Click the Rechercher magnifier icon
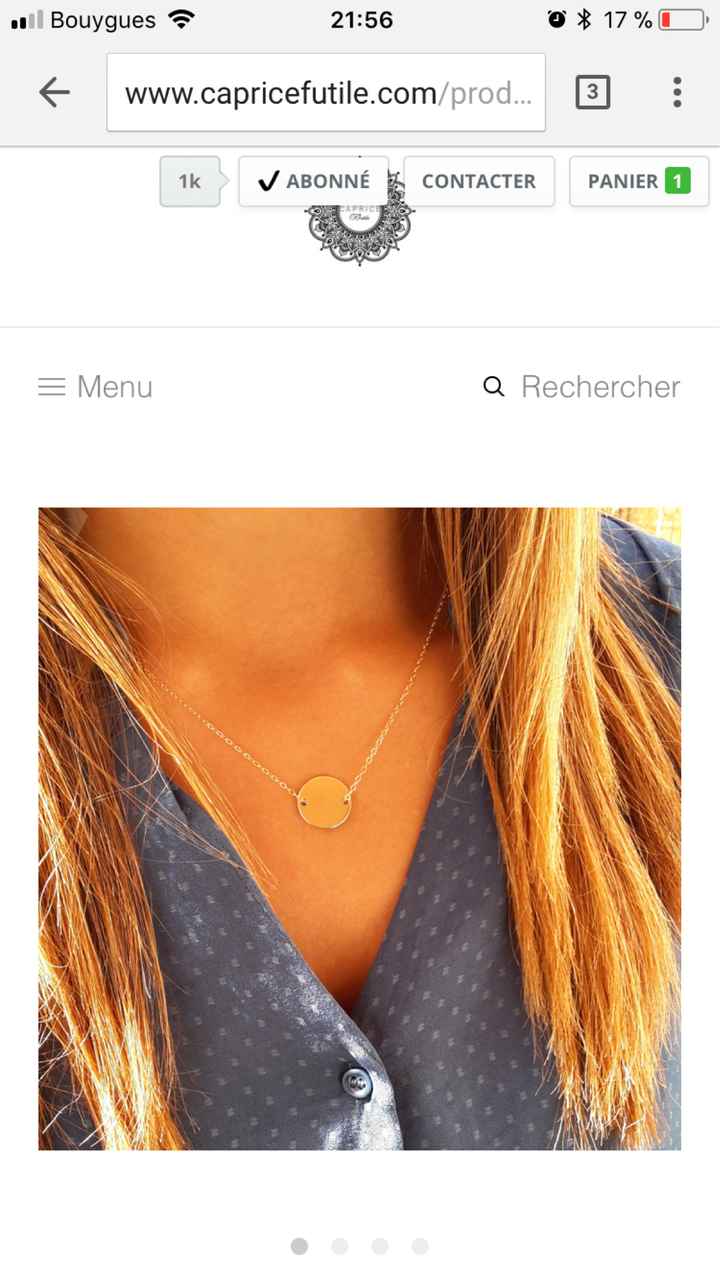Viewport: 720px width, 1280px height. tap(492, 387)
